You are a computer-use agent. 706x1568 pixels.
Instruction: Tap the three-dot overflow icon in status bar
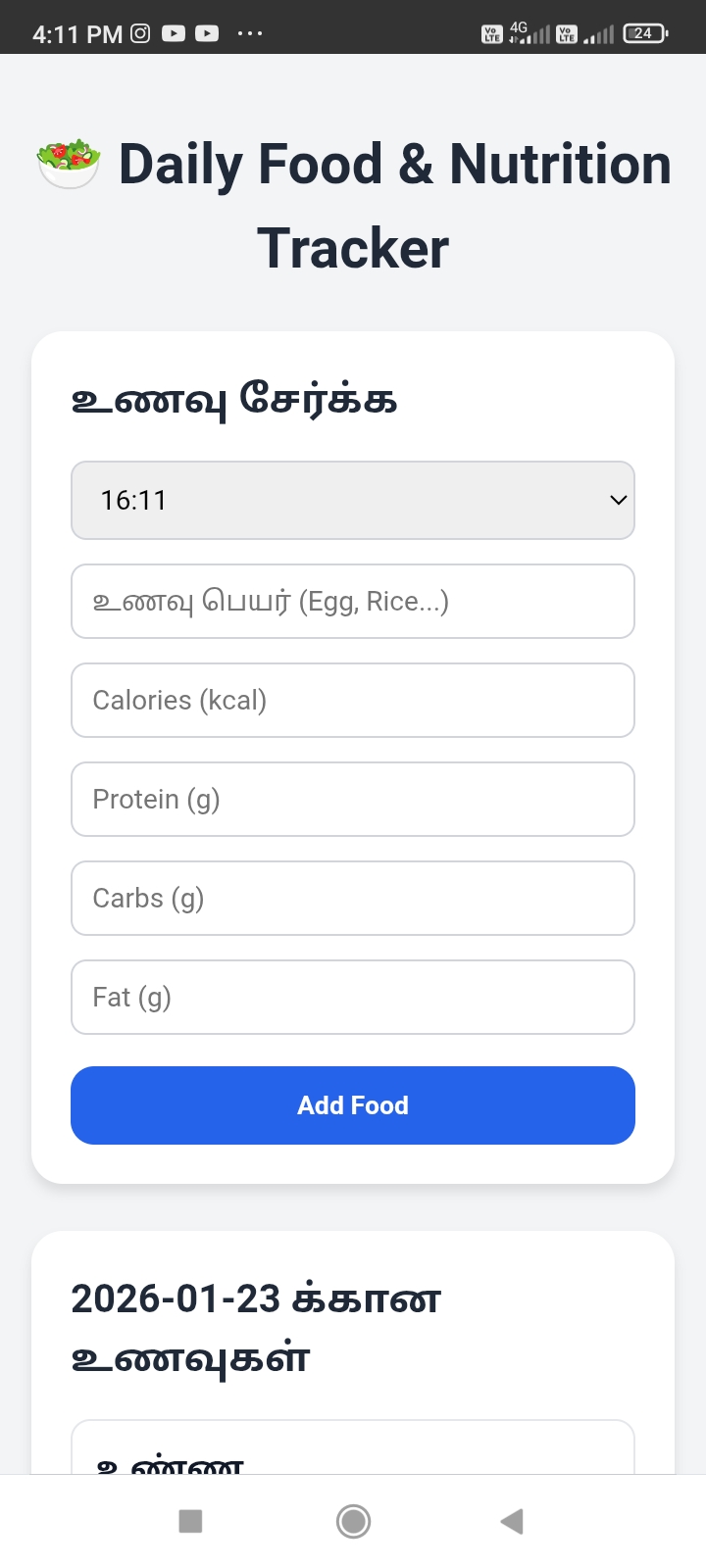tap(250, 34)
